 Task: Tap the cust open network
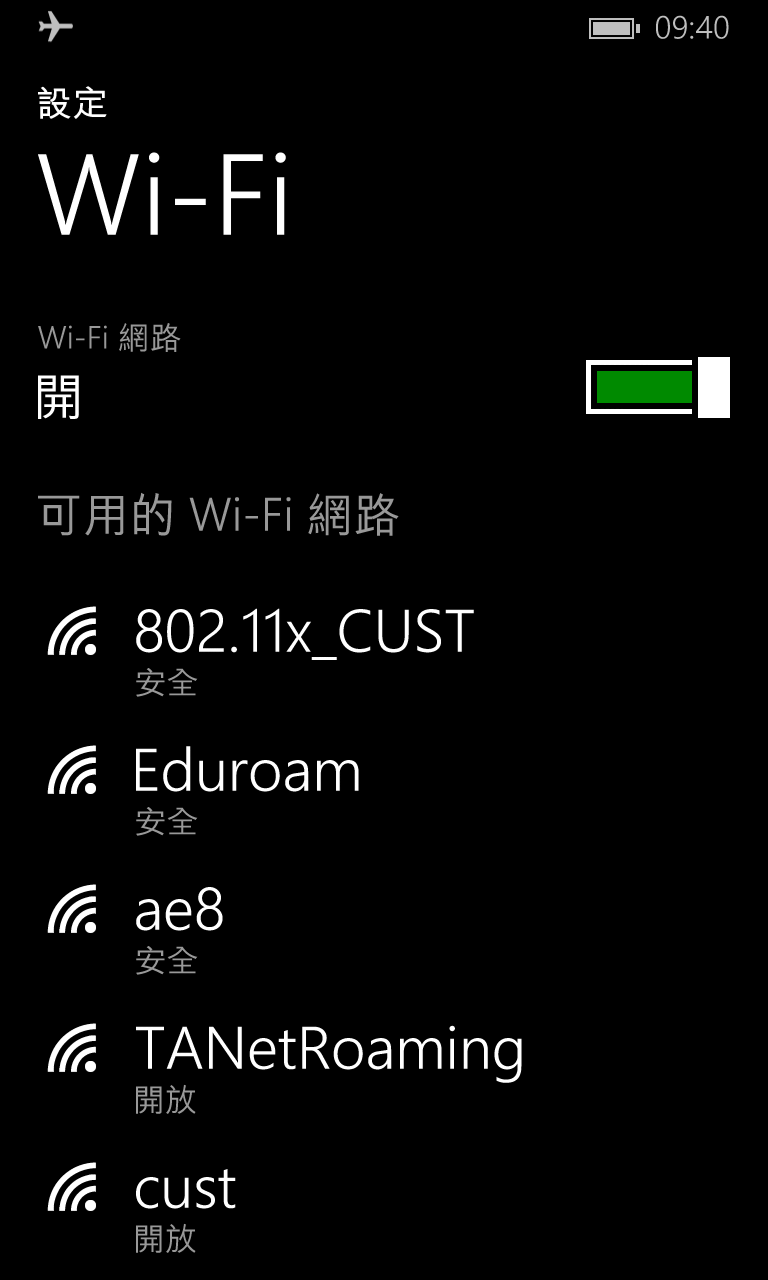point(384,1208)
